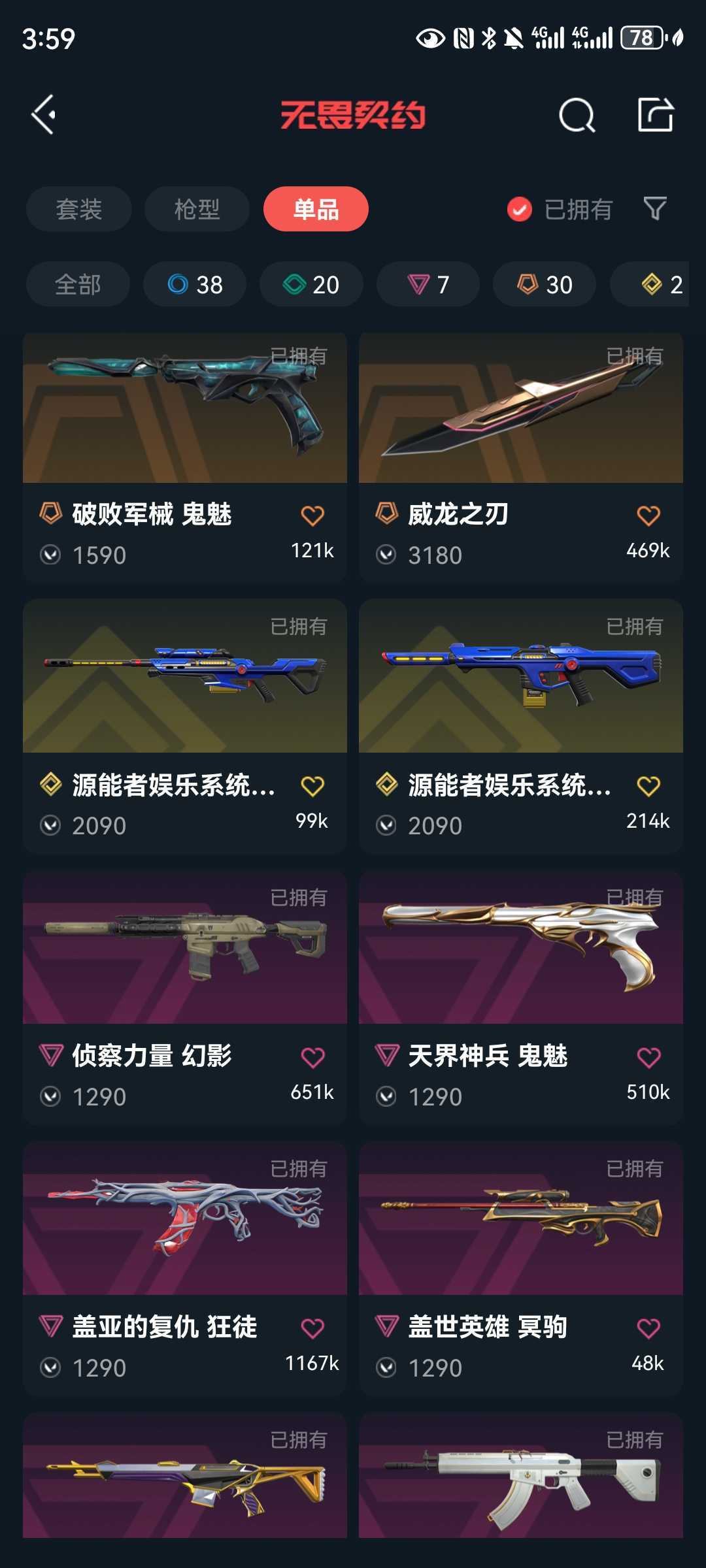Filter by the blue tier chip 38
This screenshot has width=706, height=1568.
point(195,284)
